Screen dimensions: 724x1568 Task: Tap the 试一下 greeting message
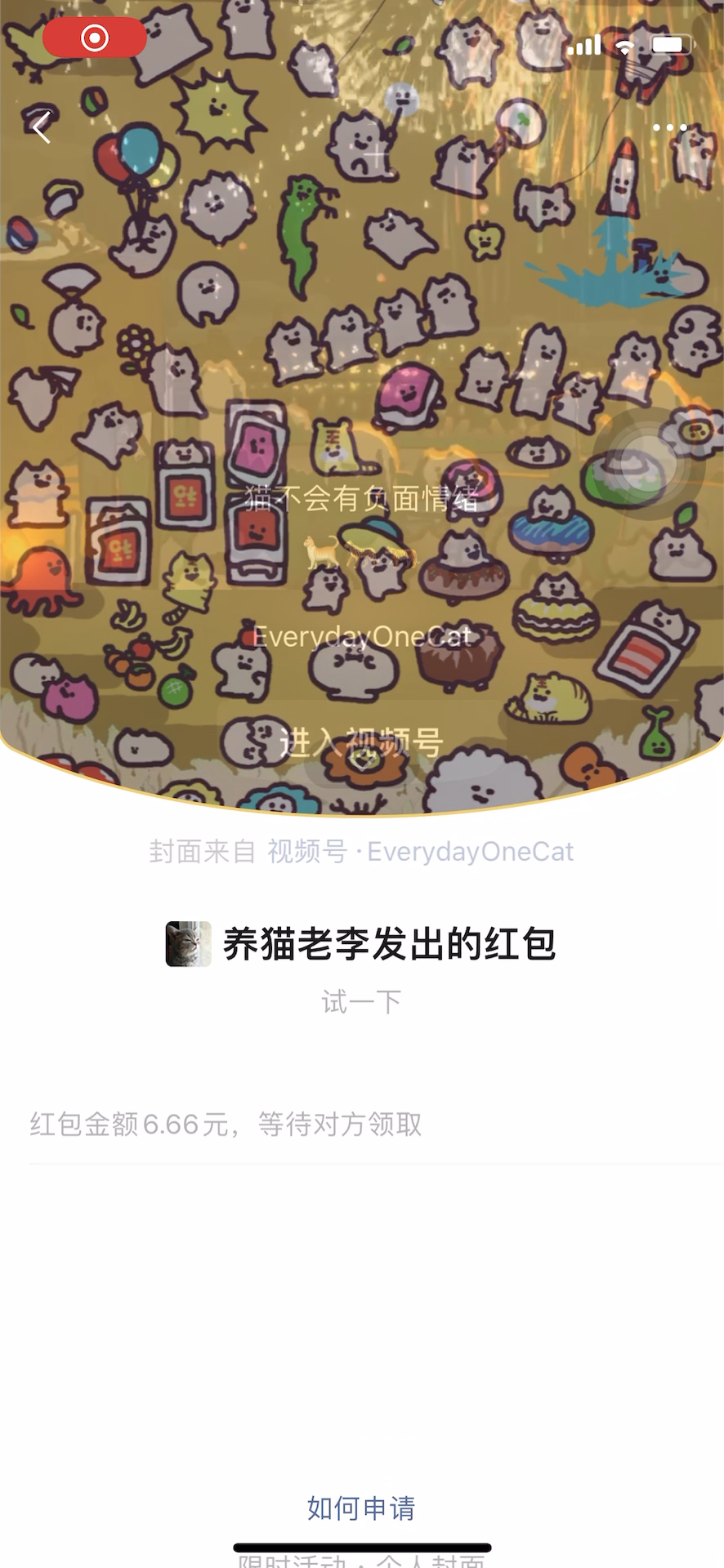pyautogui.click(x=362, y=1000)
